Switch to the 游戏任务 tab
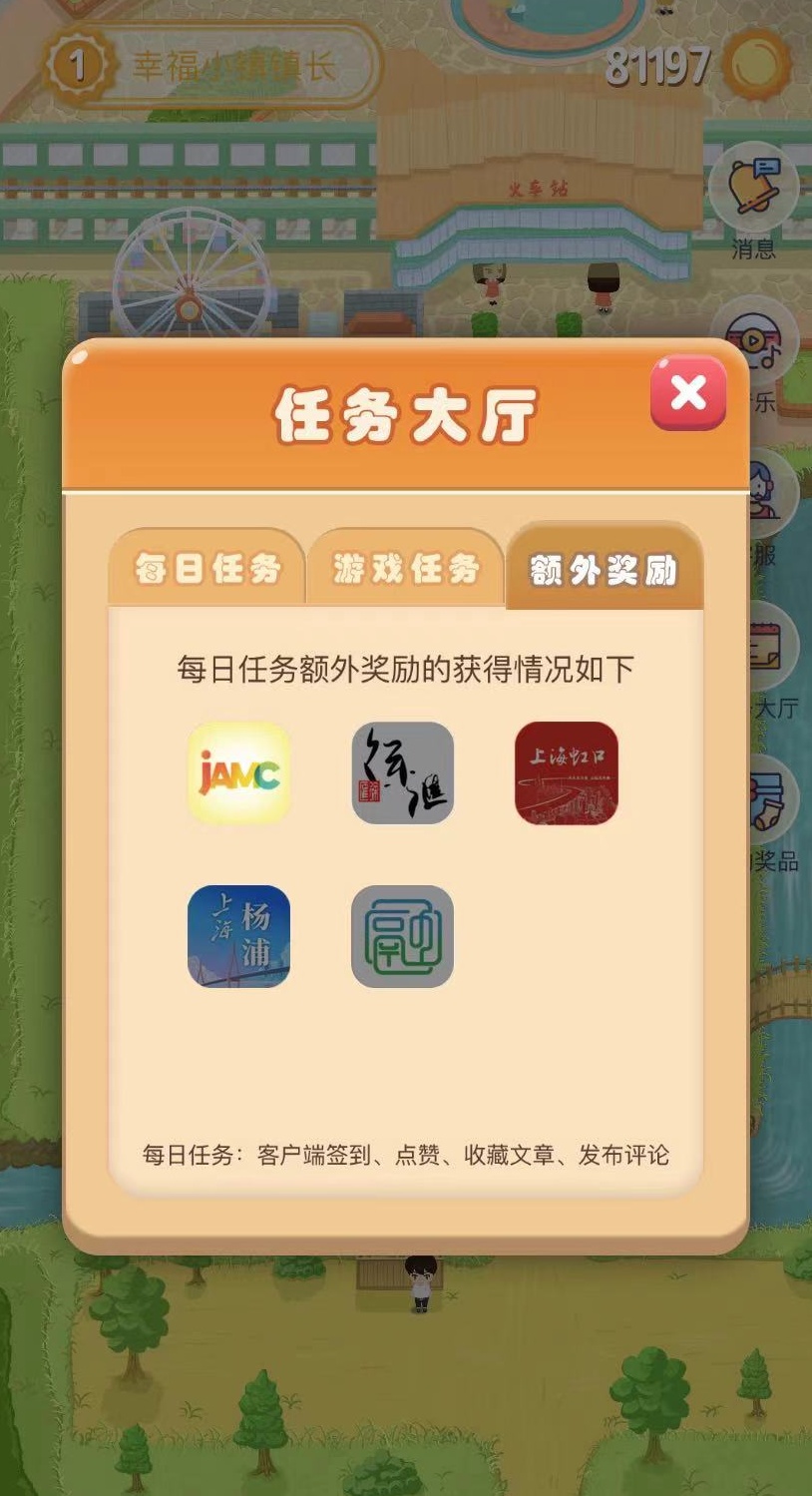The image size is (812, 1496). pyautogui.click(x=405, y=569)
